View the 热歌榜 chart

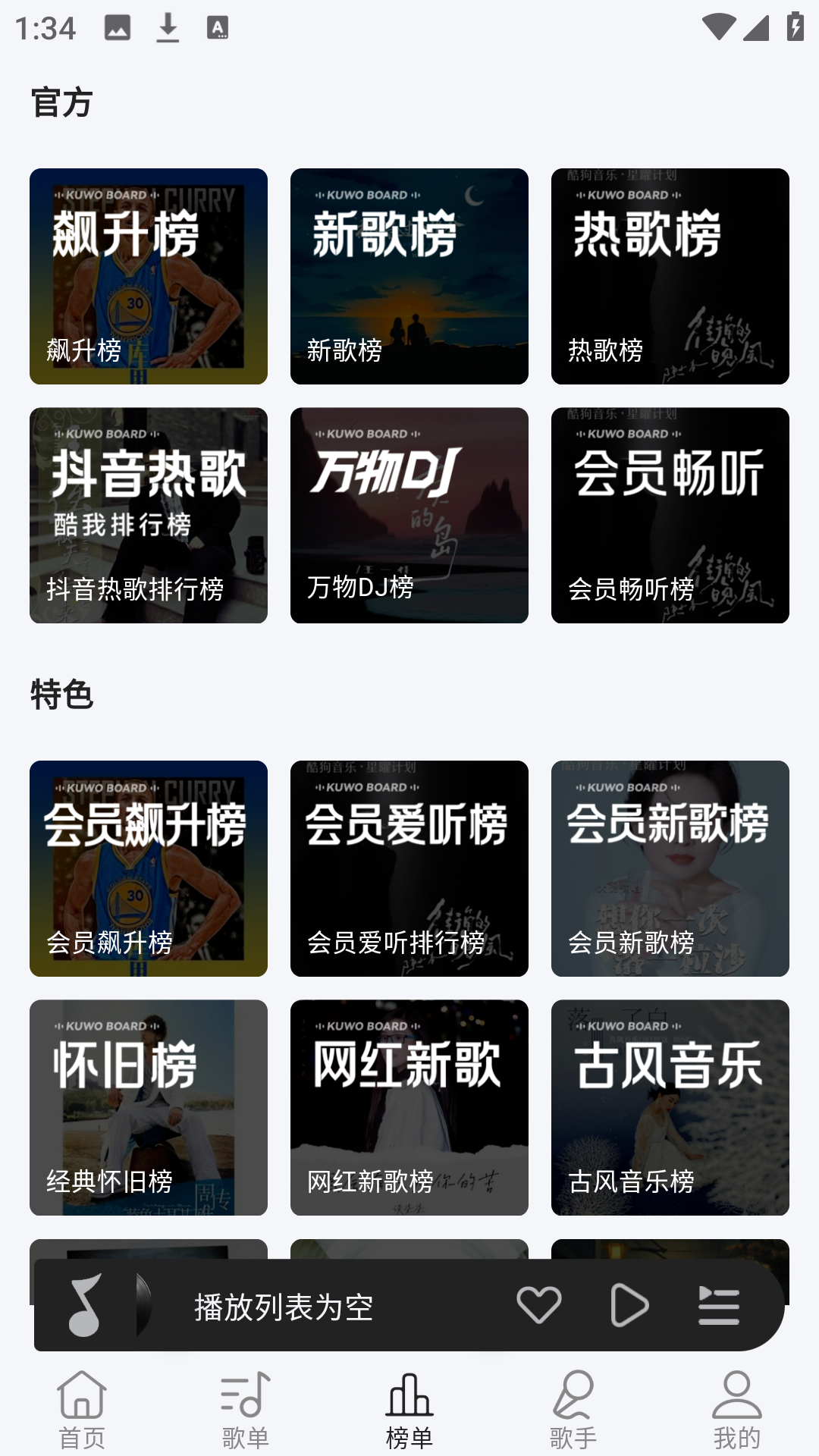coord(670,277)
